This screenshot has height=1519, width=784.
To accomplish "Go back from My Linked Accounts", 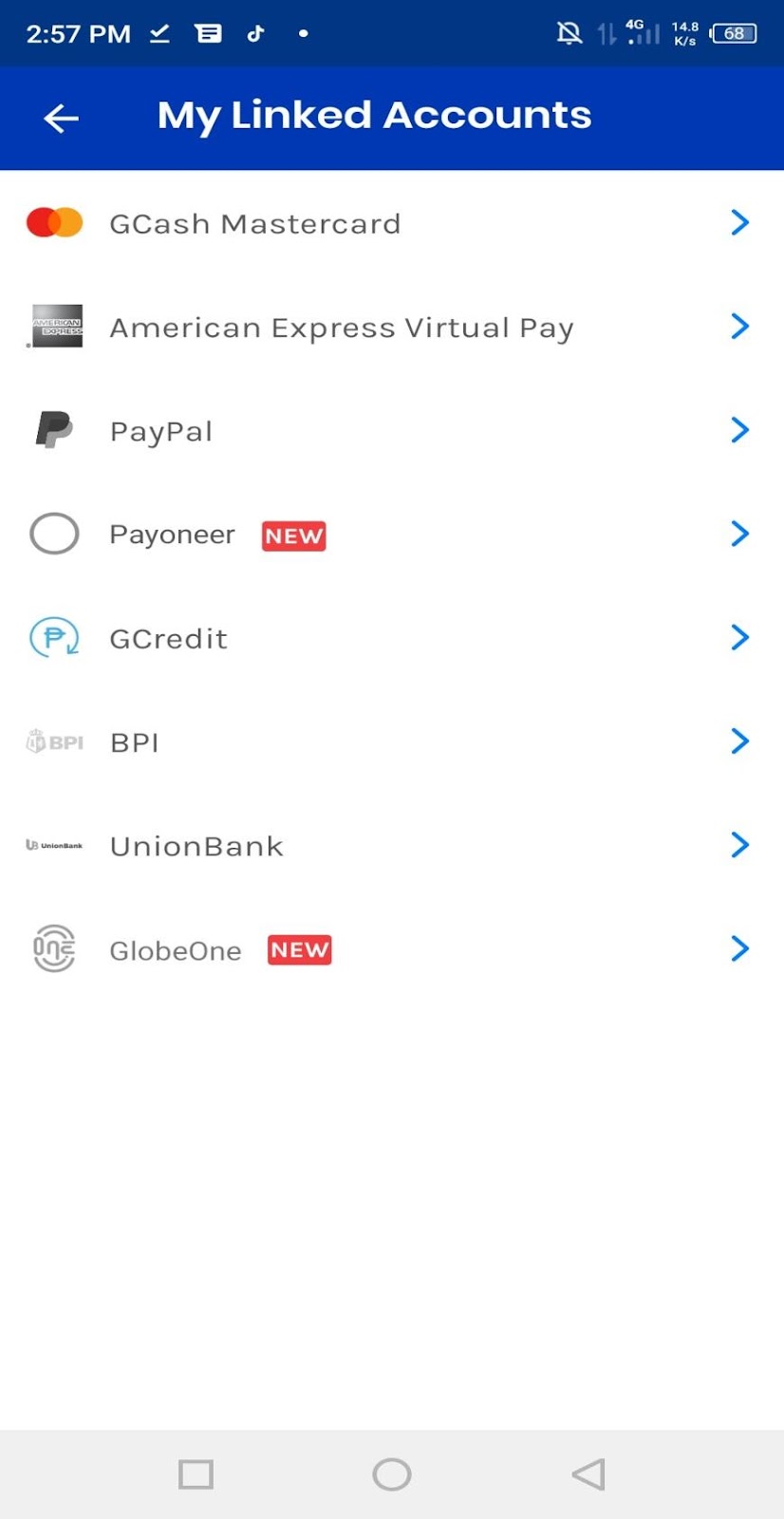I will click(62, 118).
